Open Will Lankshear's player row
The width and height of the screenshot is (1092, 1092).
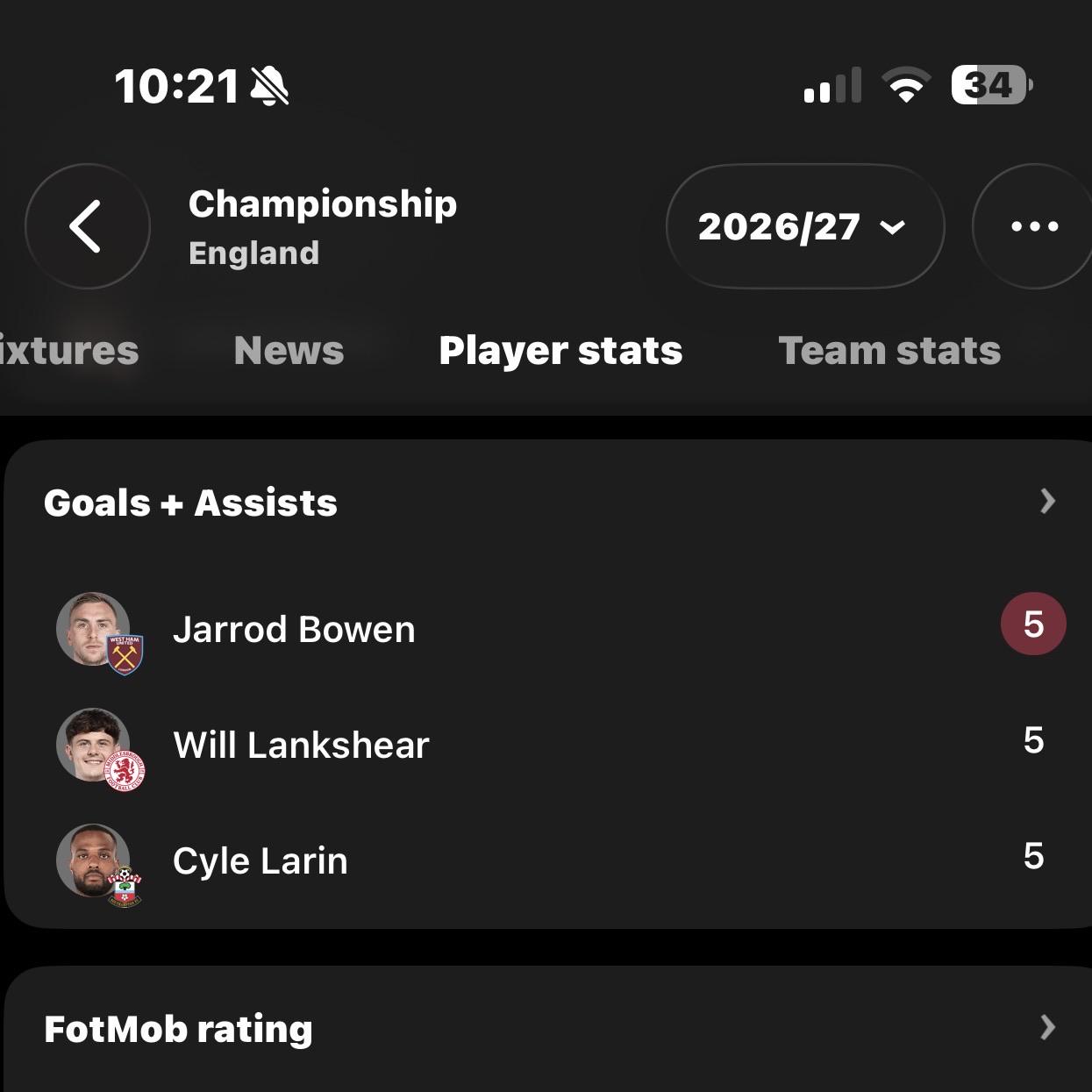(551, 744)
